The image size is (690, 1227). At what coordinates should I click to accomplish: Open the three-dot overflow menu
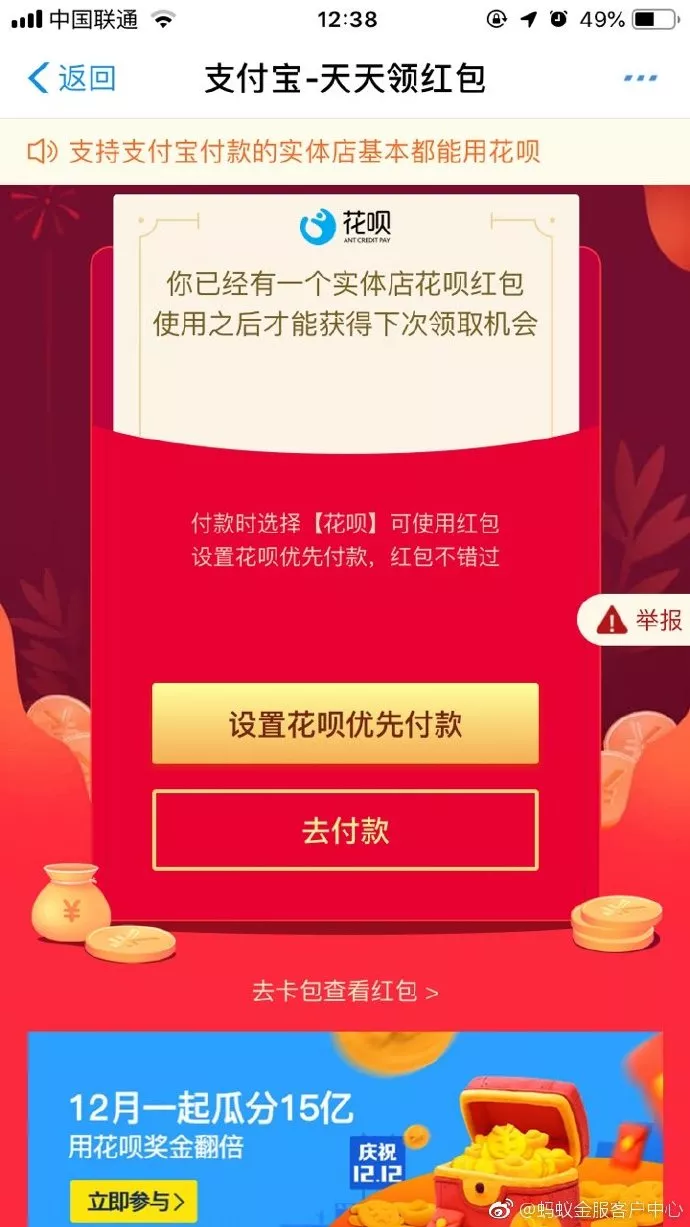[639, 78]
